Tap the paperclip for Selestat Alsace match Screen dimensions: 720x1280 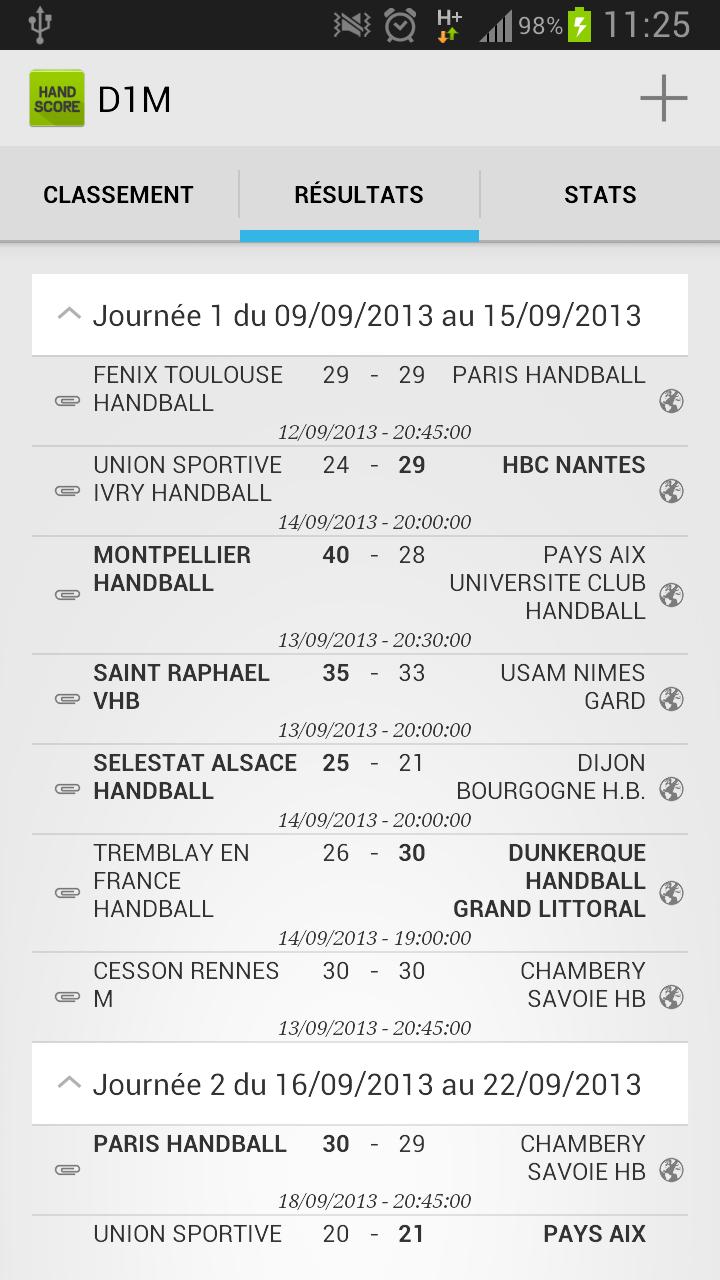(x=67, y=790)
